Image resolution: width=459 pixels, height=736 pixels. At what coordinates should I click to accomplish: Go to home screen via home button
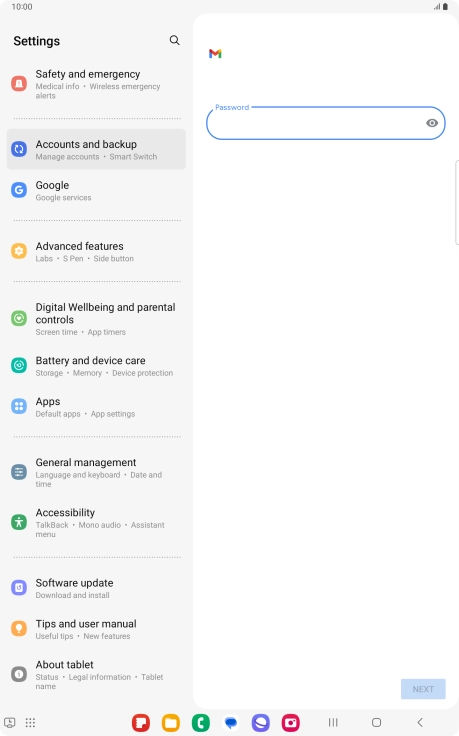point(376,722)
